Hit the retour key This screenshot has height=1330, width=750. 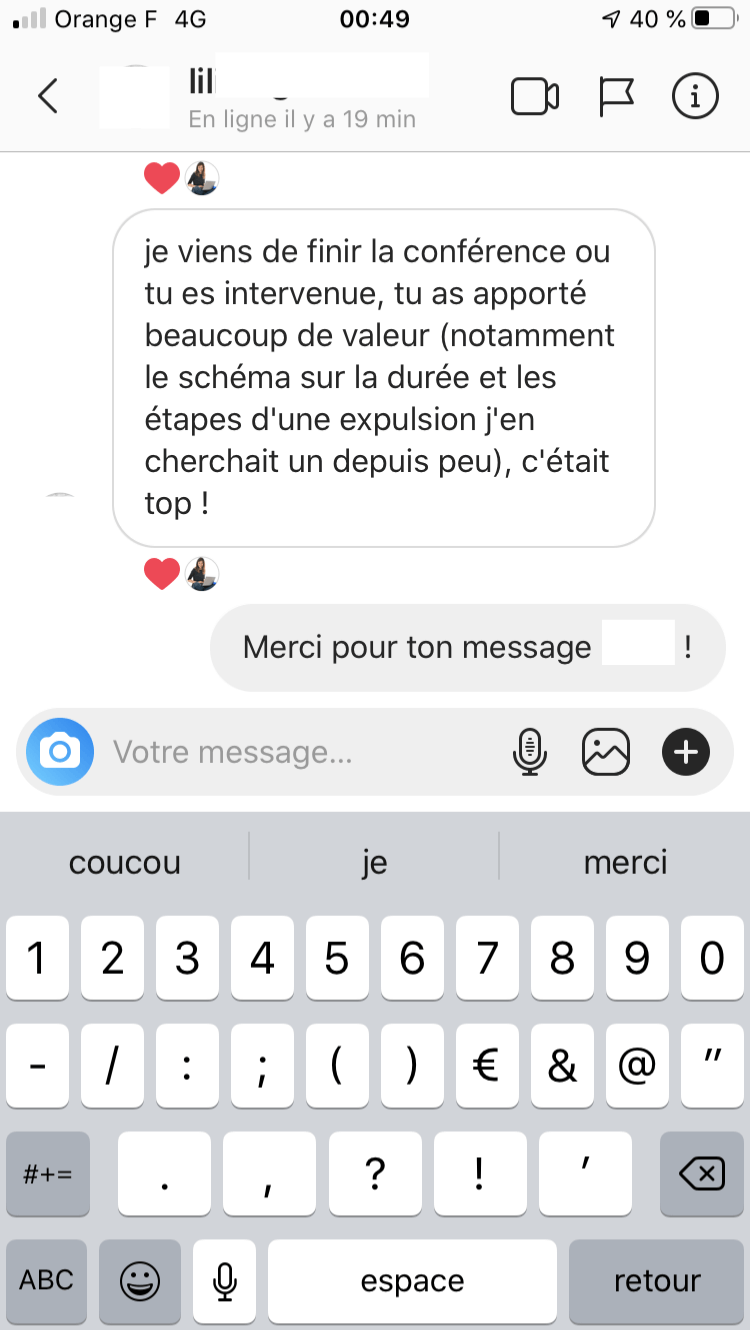(x=657, y=1280)
